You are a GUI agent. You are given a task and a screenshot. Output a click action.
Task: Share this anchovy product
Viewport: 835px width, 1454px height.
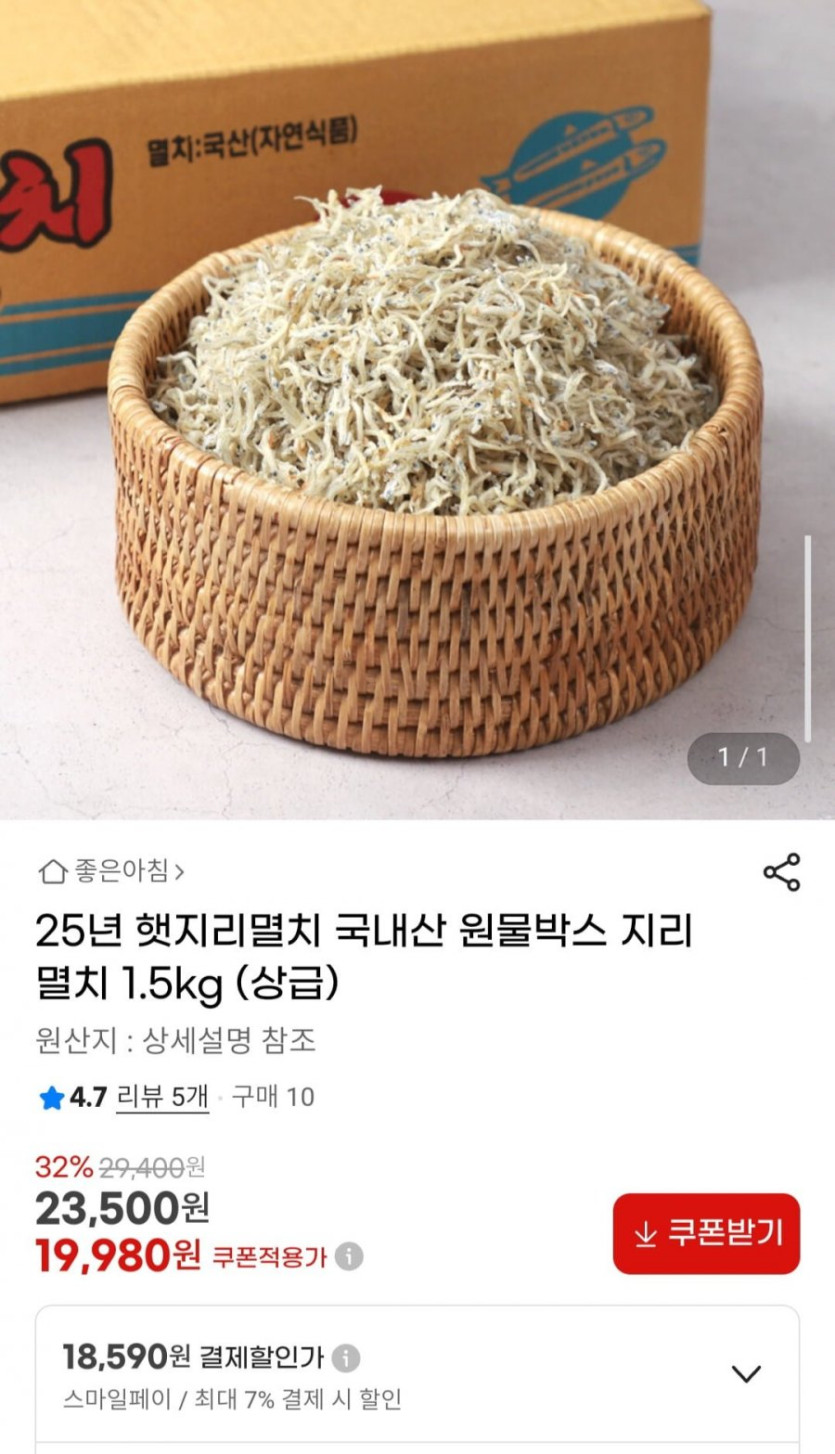coord(781,872)
